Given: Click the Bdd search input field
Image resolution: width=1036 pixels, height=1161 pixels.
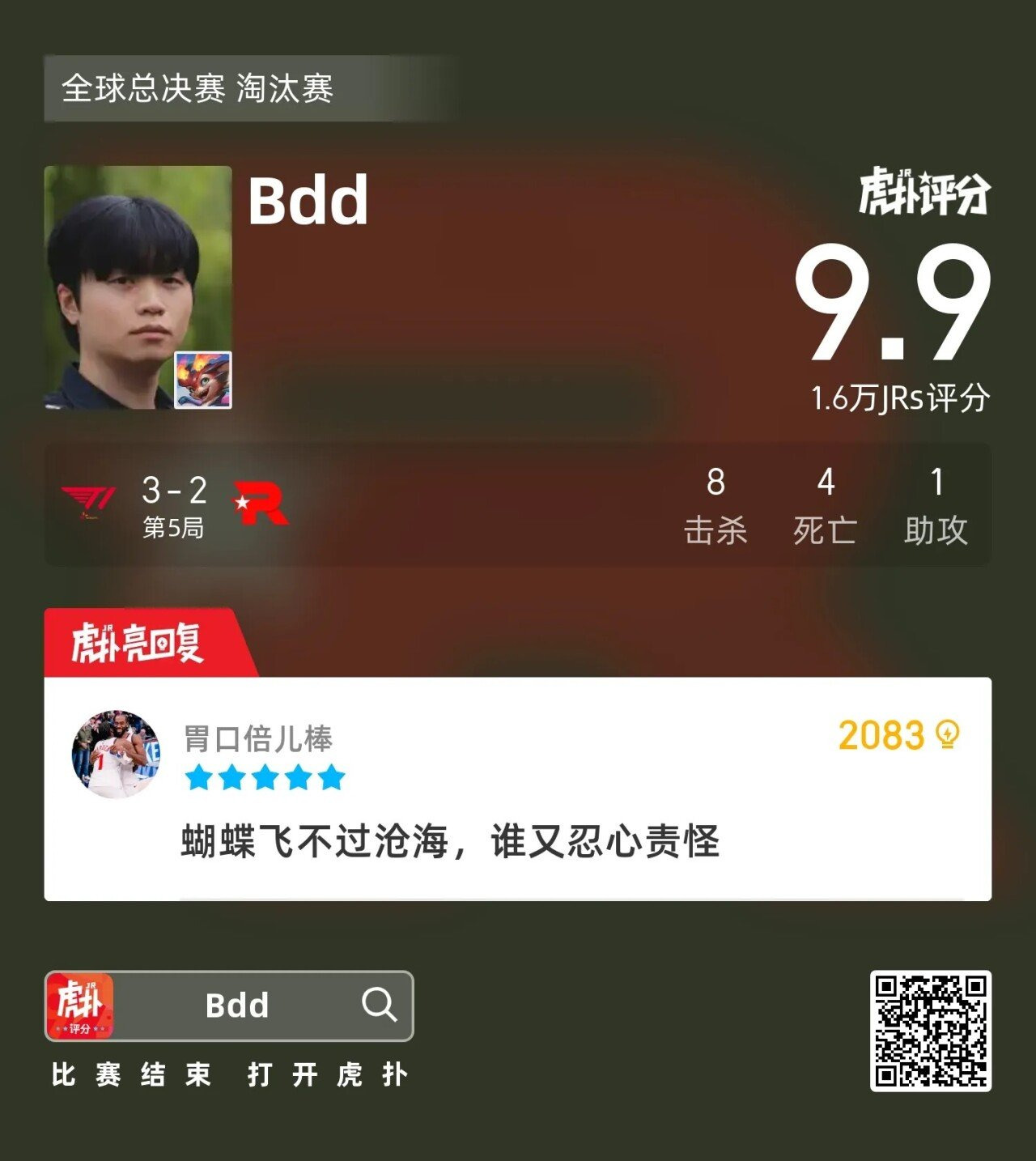Looking at the screenshot, I should click(x=239, y=1006).
